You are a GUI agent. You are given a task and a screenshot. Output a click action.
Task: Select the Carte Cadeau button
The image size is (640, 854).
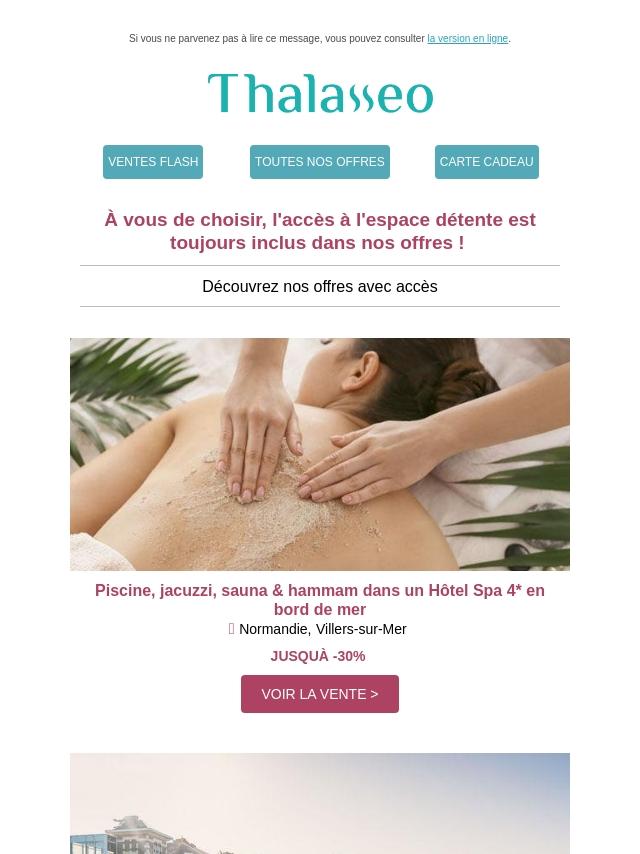click(486, 162)
